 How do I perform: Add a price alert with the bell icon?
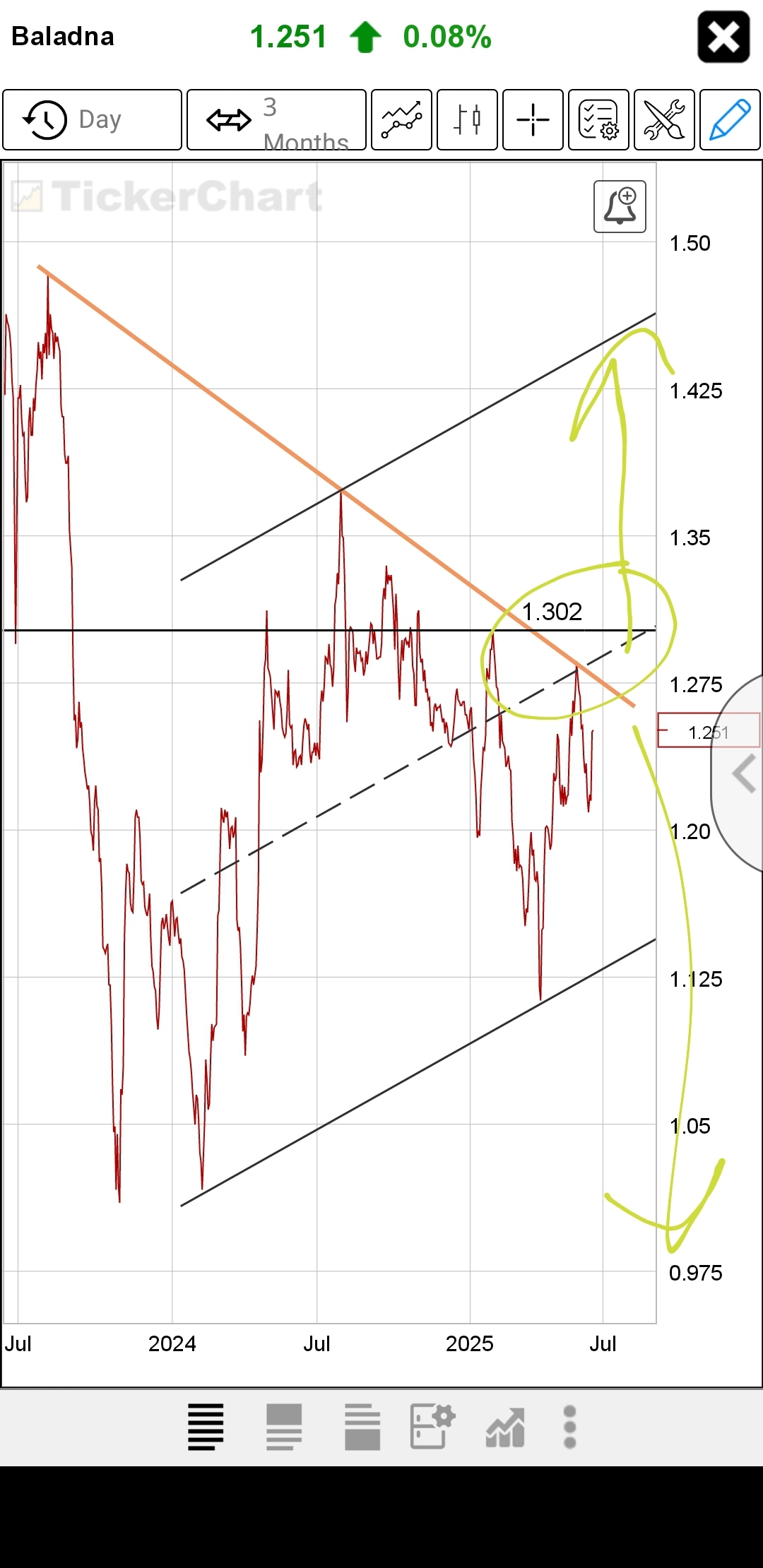620,206
